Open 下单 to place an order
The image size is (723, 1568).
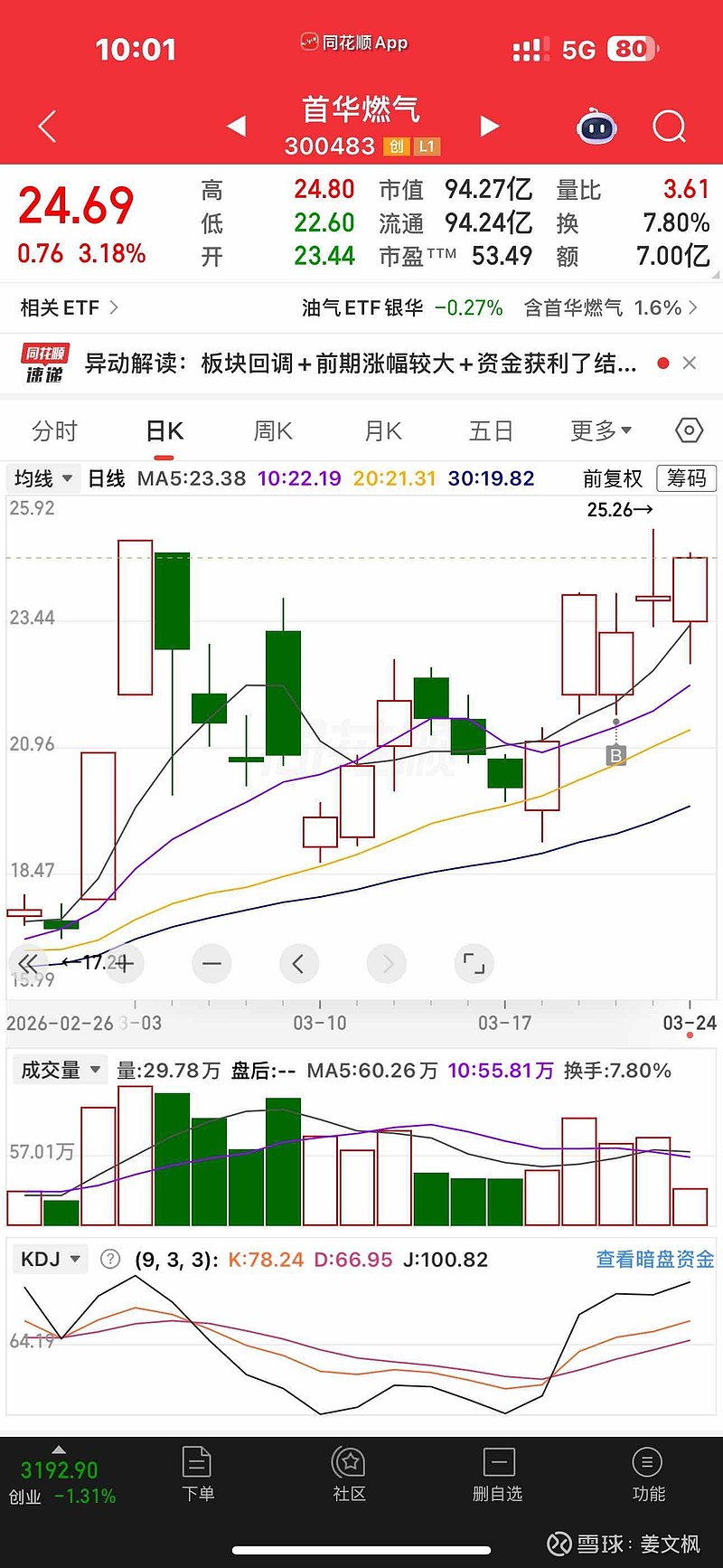(197, 1475)
